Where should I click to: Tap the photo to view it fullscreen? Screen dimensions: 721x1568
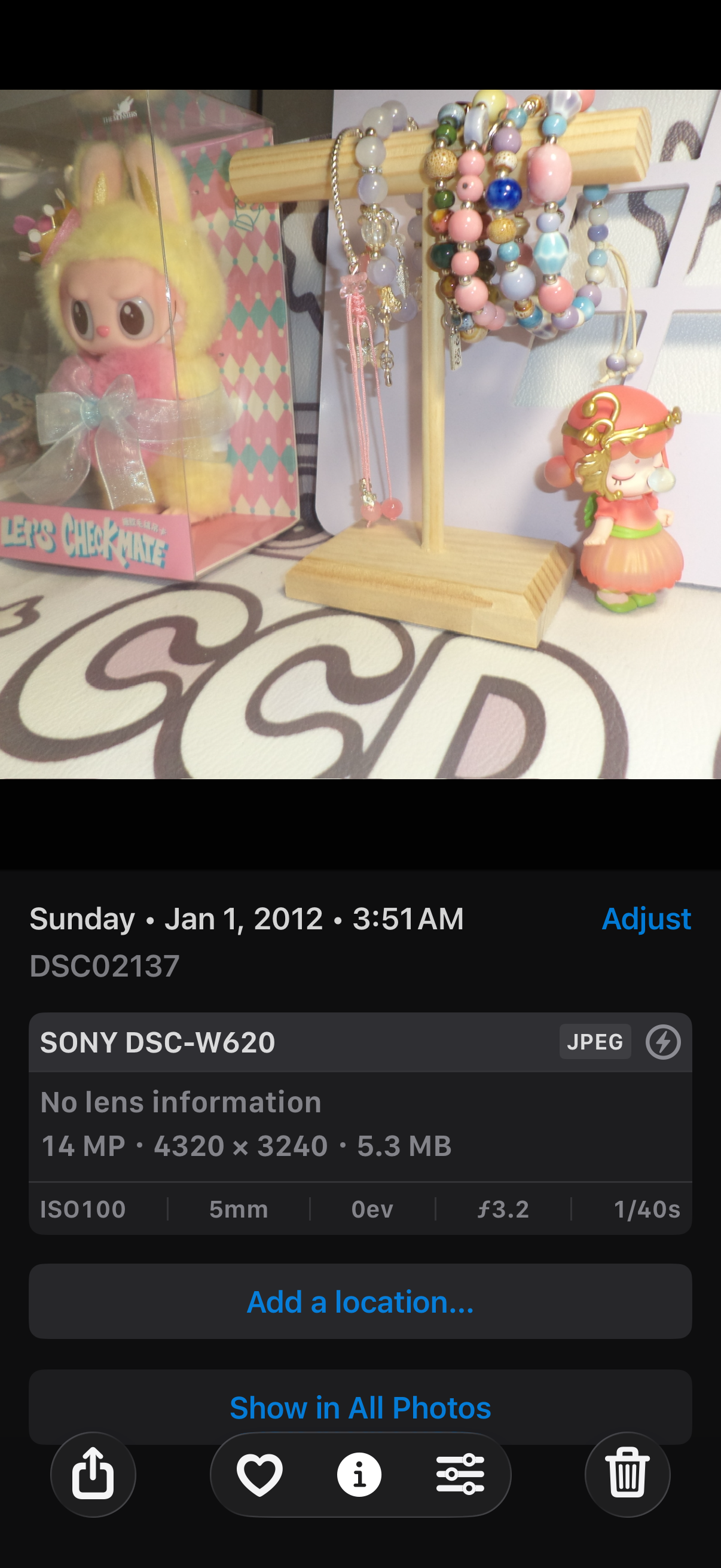click(360, 434)
